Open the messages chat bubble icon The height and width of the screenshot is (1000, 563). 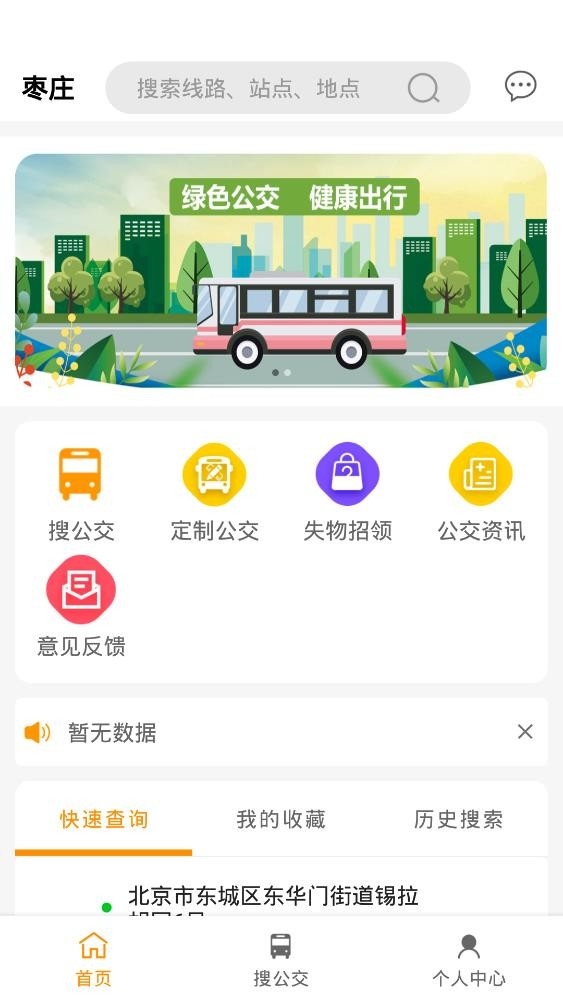520,87
